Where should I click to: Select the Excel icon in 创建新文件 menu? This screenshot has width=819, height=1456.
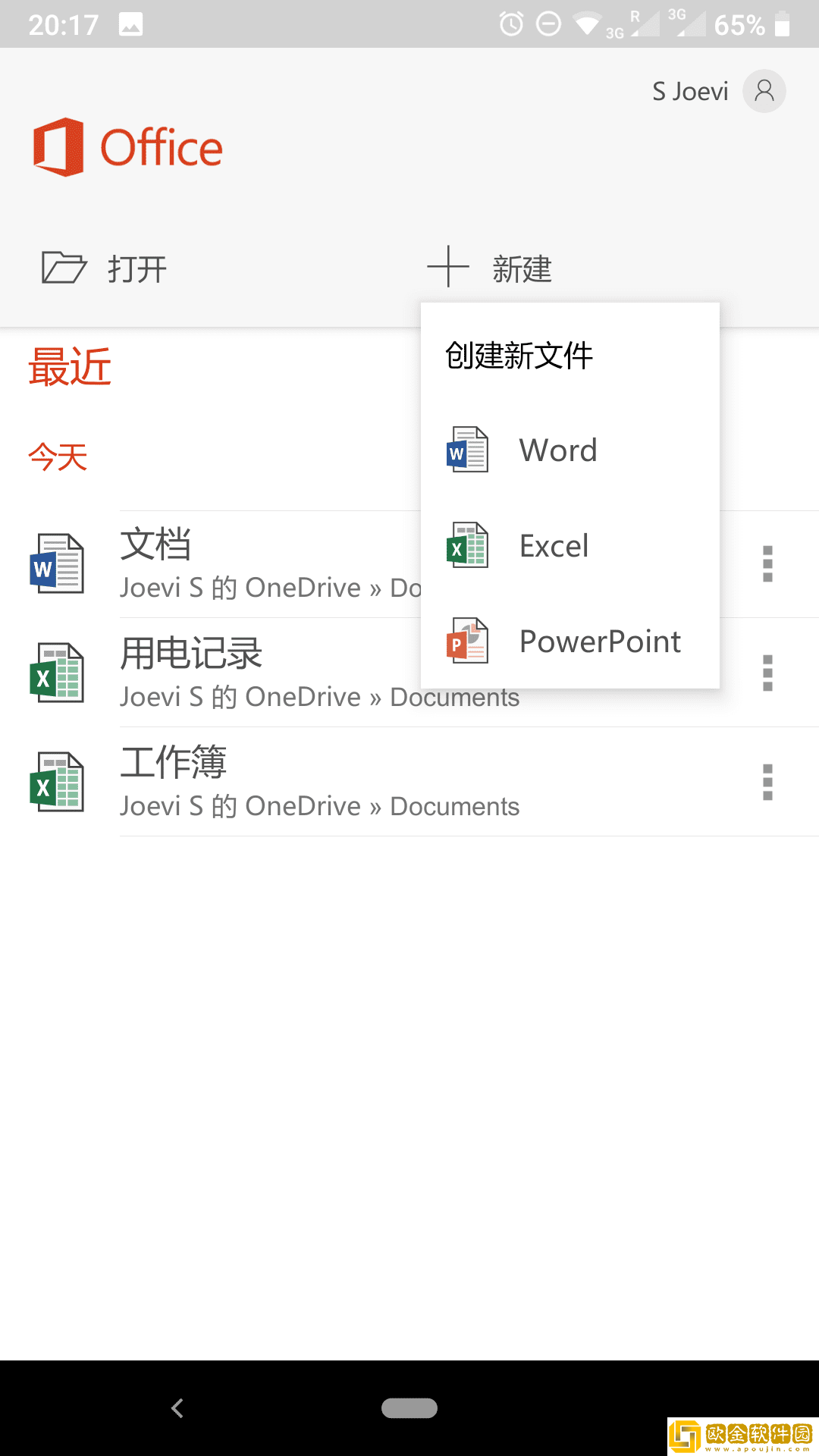[468, 545]
